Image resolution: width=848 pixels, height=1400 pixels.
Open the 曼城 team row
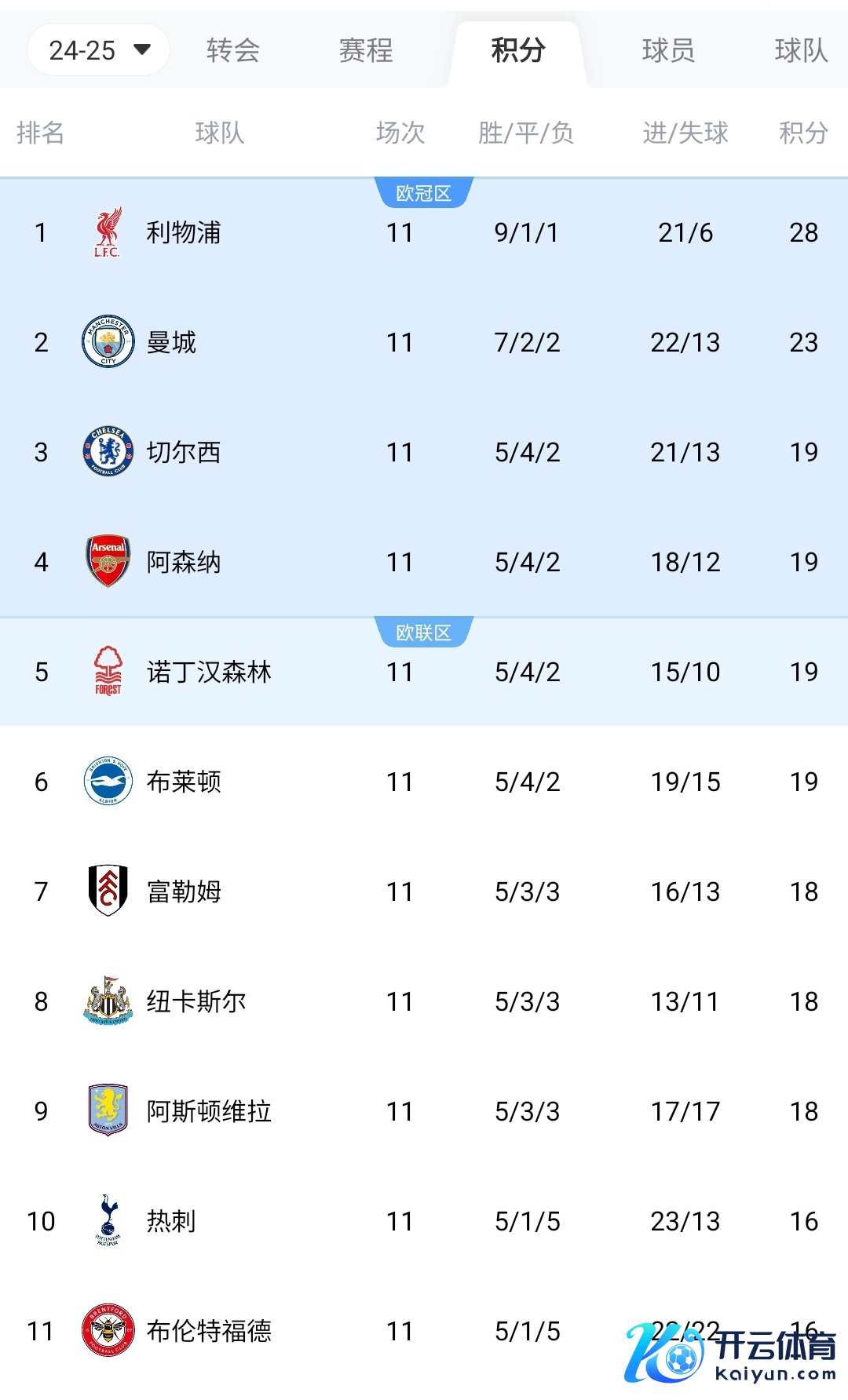click(424, 342)
